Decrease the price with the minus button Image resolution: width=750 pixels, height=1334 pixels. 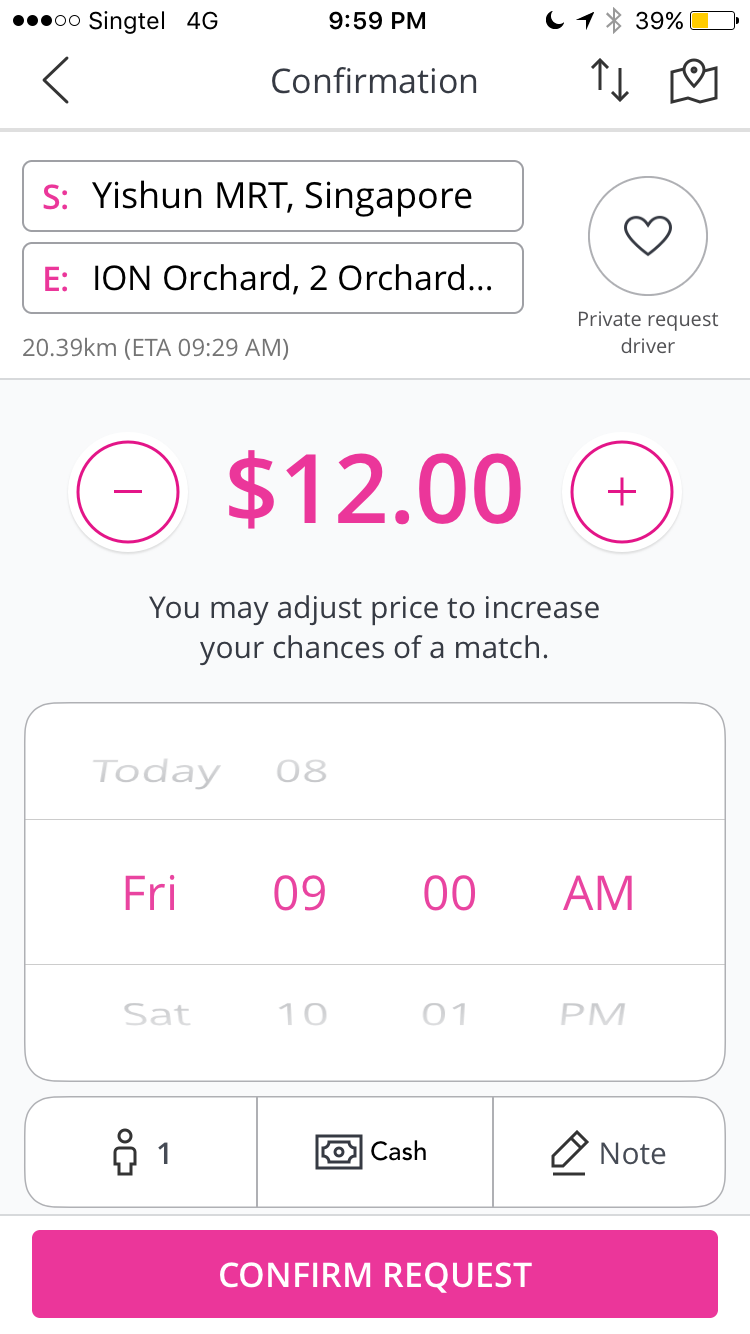click(x=128, y=492)
